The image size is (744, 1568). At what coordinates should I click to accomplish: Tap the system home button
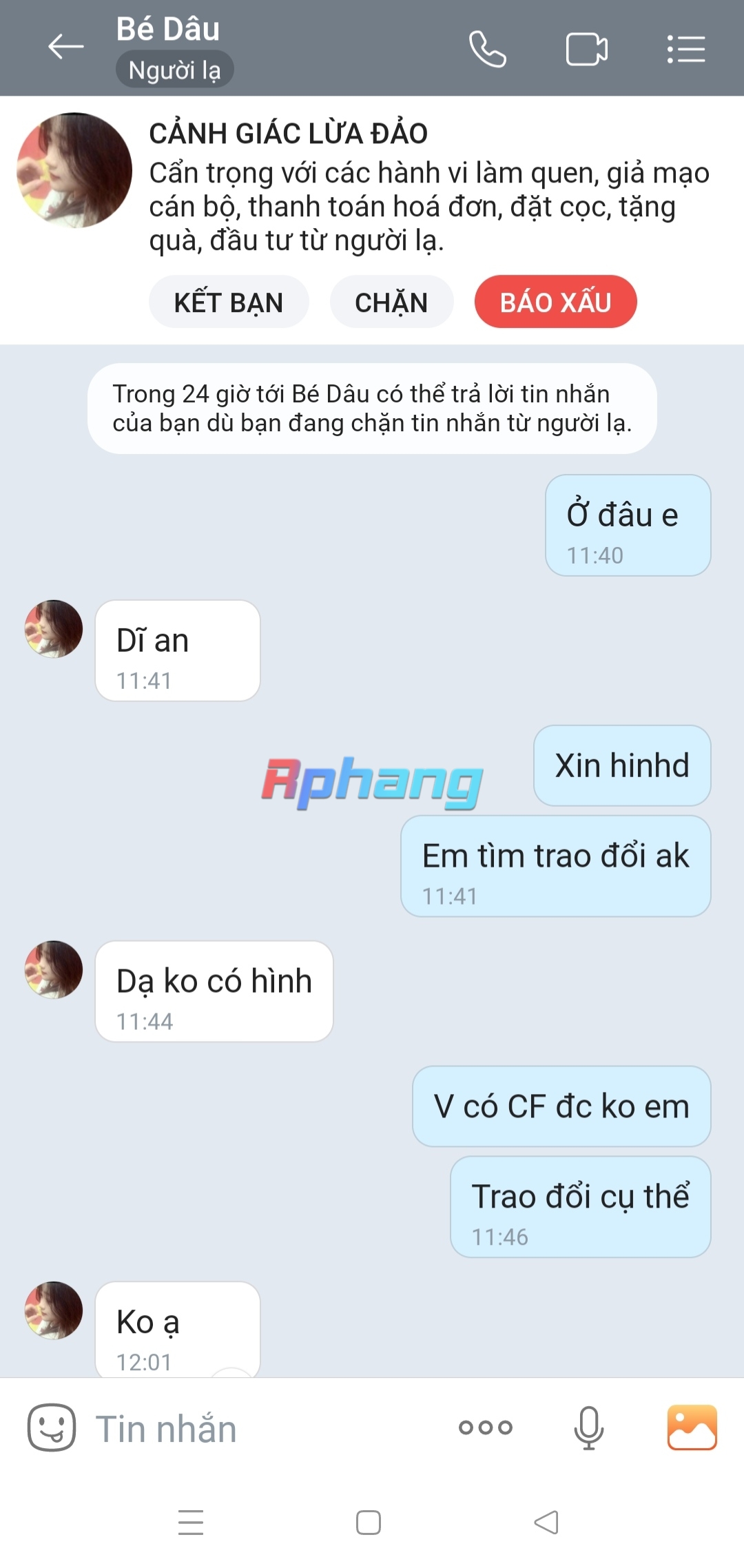[x=369, y=1523]
